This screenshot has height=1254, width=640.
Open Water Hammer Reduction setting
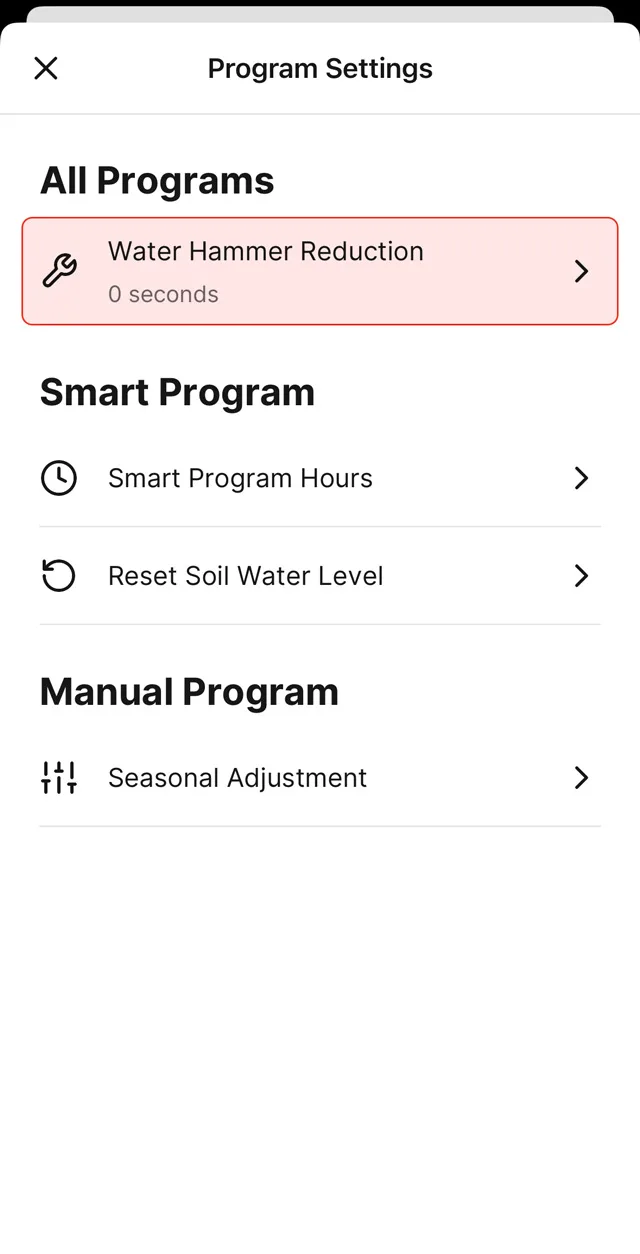(x=320, y=271)
